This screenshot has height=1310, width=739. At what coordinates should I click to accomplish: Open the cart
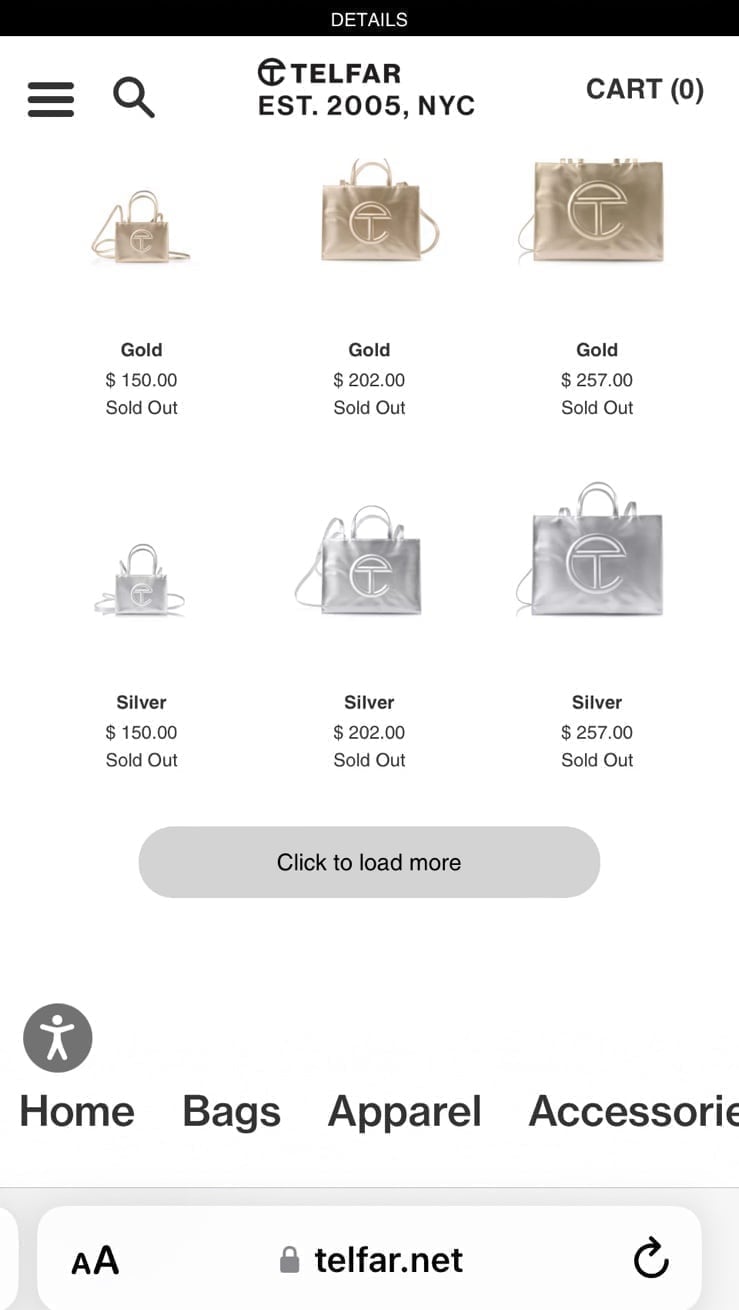(x=645, y=89)
